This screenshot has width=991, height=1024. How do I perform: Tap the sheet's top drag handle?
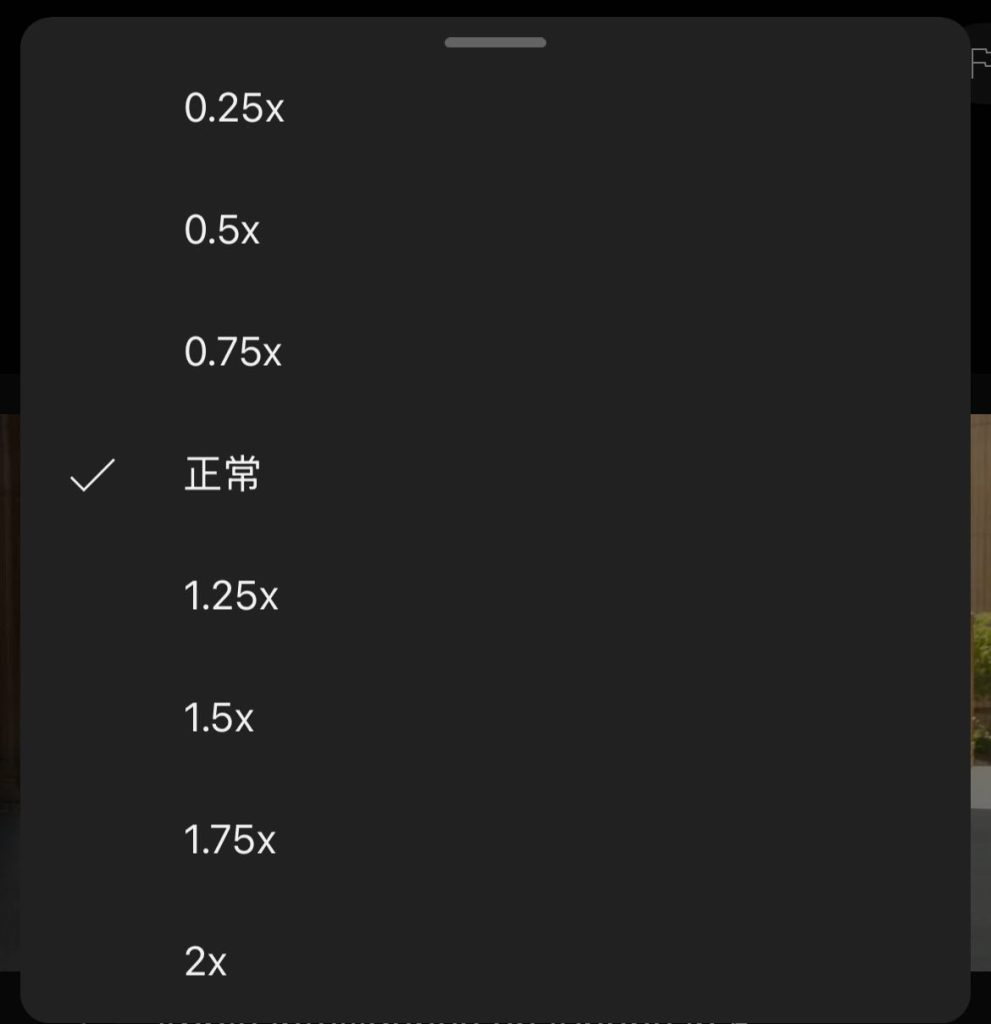click(x=495, y=43)
